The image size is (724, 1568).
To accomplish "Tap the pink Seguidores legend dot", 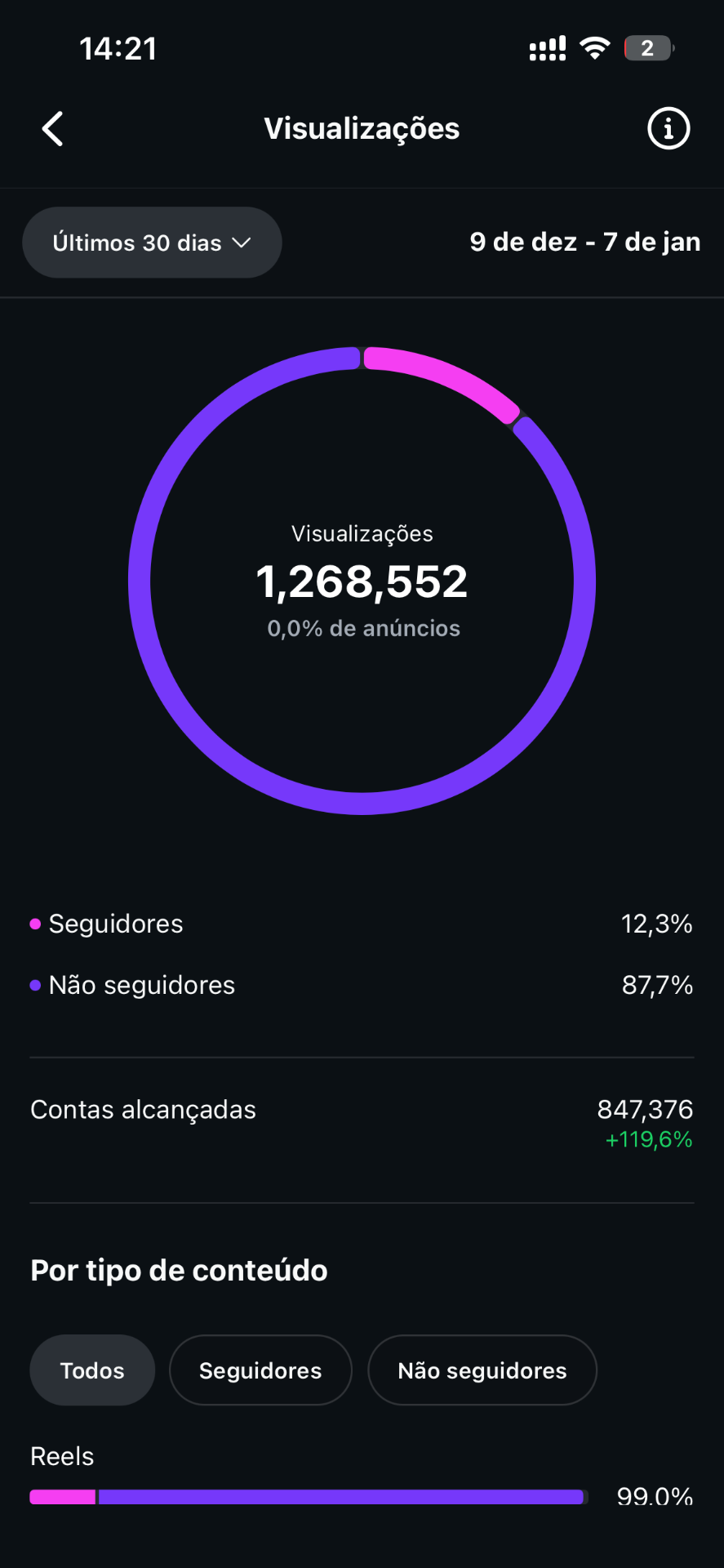I will coord(34,923).
